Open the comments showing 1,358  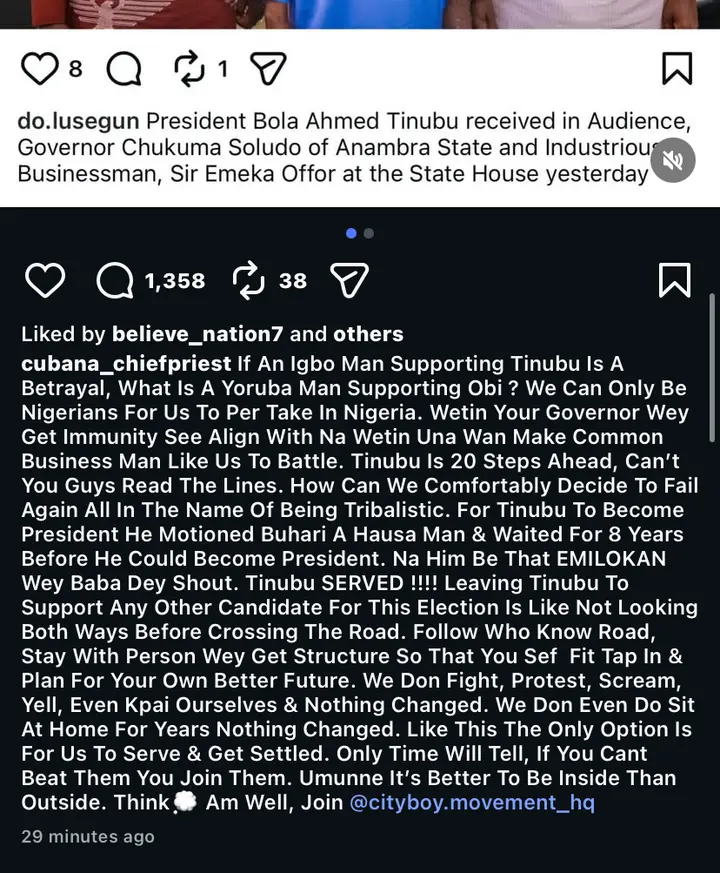pyautogui.click(x=115, y=281)
